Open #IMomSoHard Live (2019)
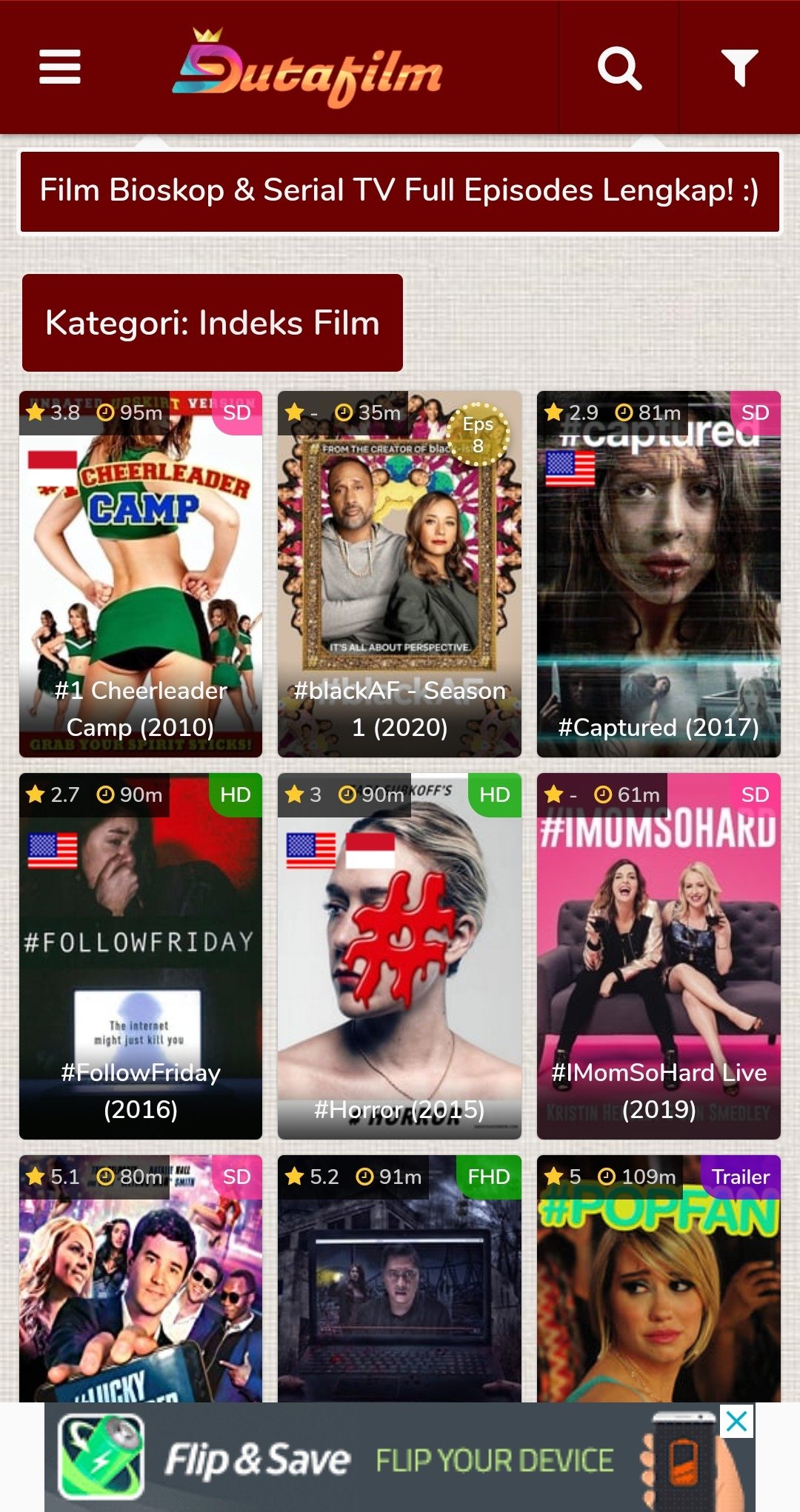 point(659,955)
